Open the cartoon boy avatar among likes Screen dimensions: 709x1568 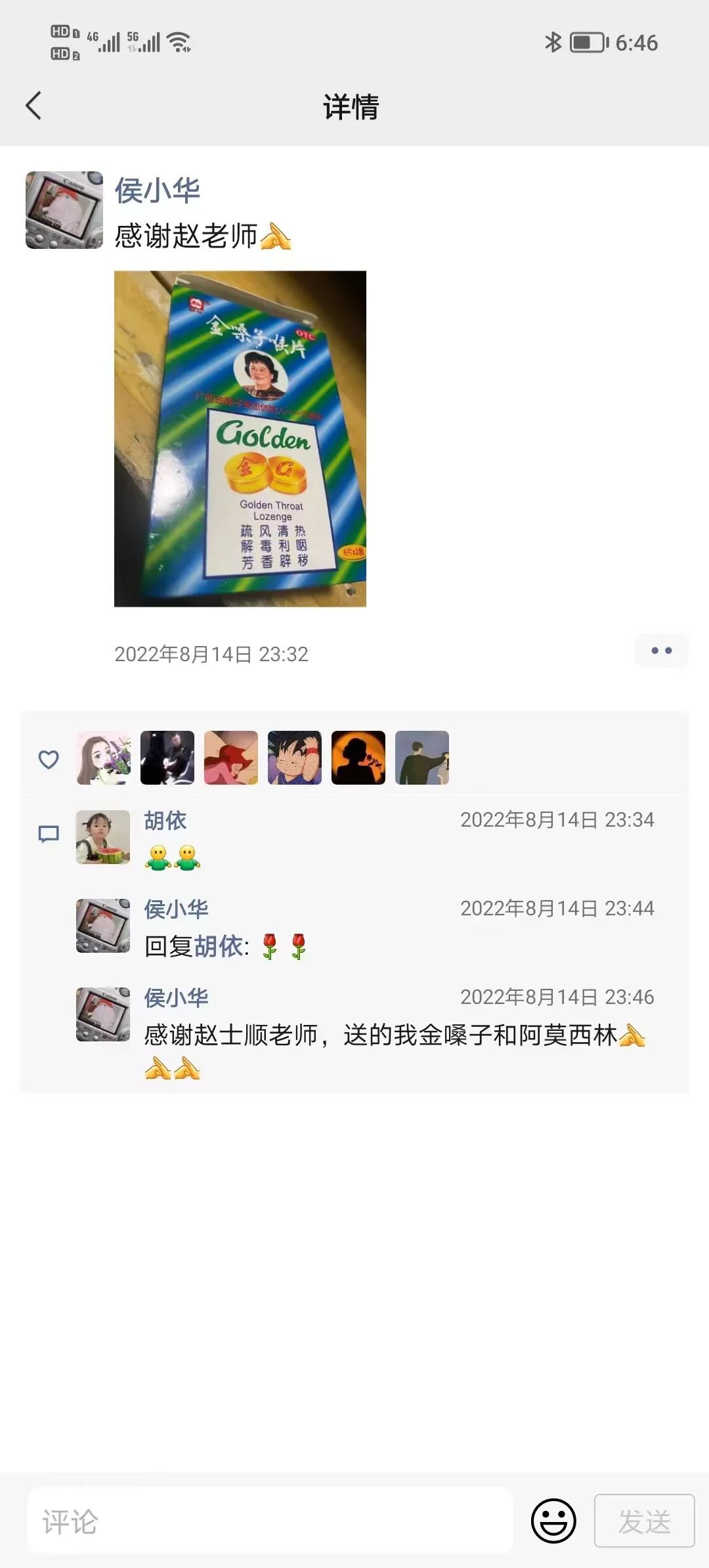(295, 758)
